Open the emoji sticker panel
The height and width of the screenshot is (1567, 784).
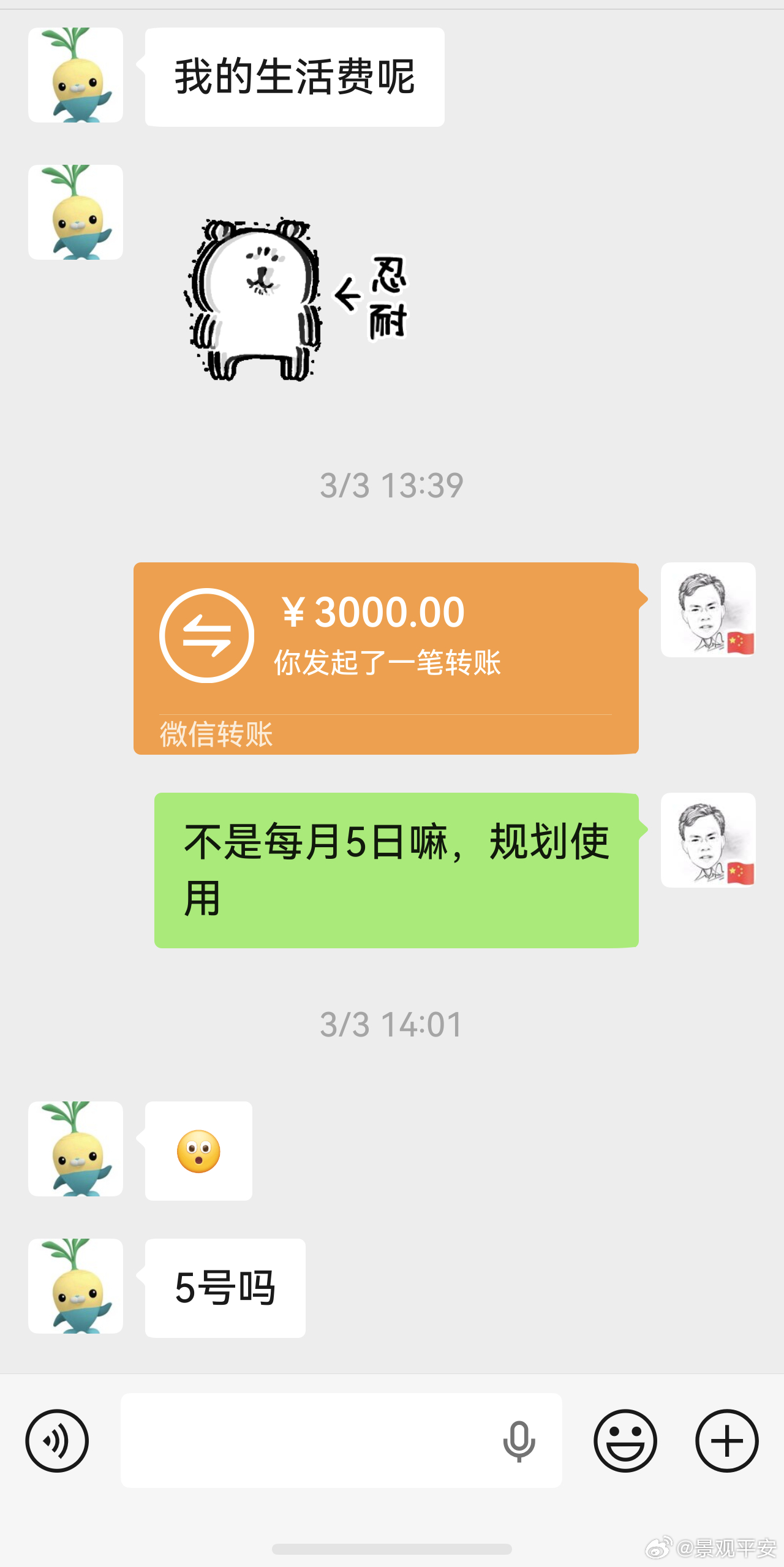click(x=625, y=1440)
